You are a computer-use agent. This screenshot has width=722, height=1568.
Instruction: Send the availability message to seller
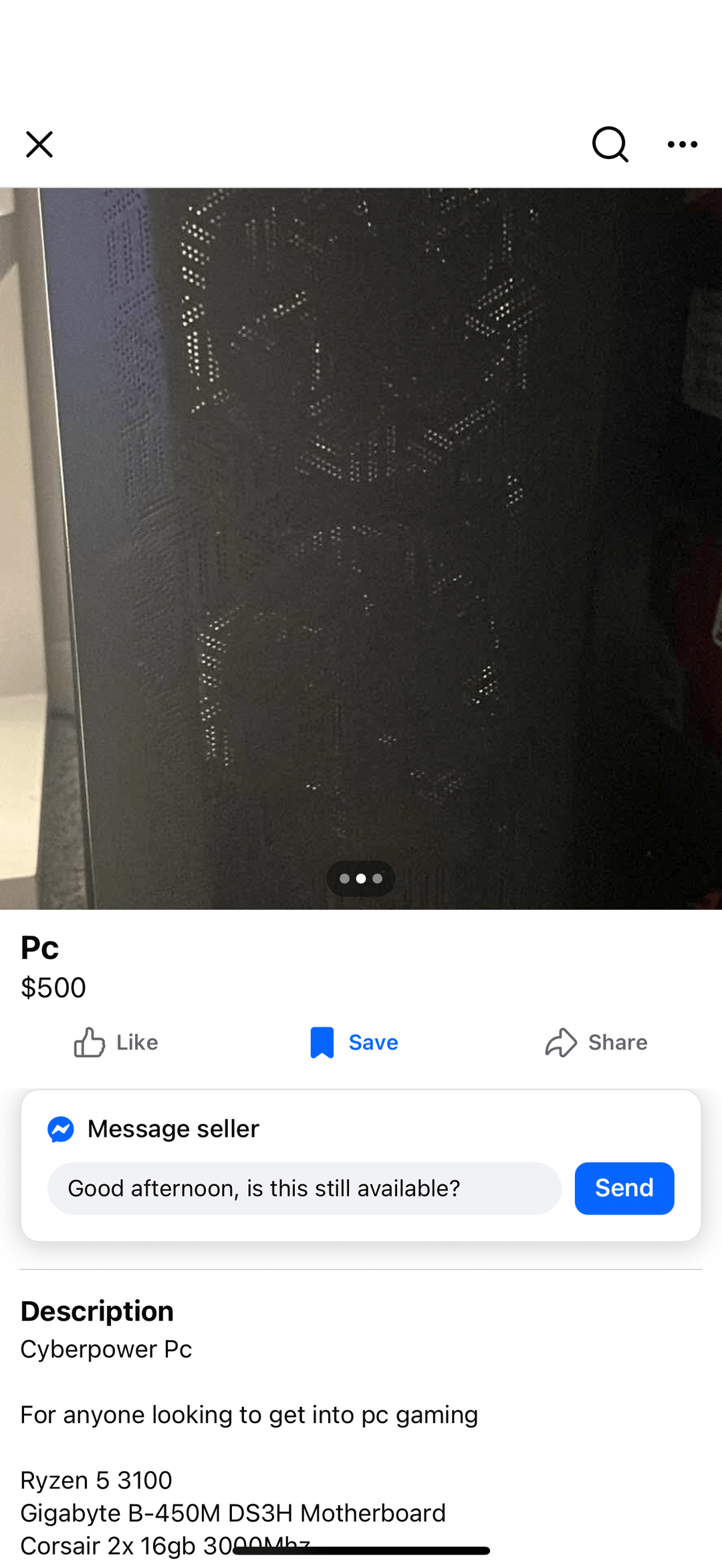coord(624,1188)
